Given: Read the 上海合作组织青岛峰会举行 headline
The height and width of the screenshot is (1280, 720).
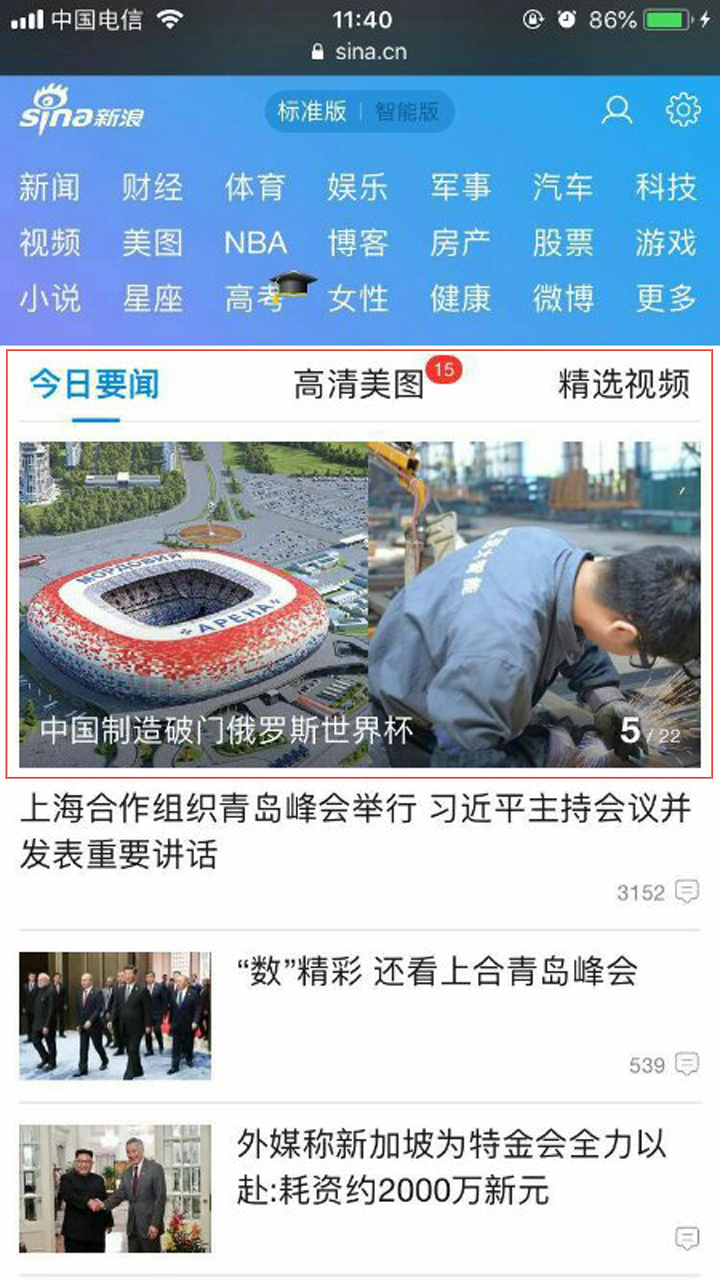Looking at the screenshot, I should point(356,832).
